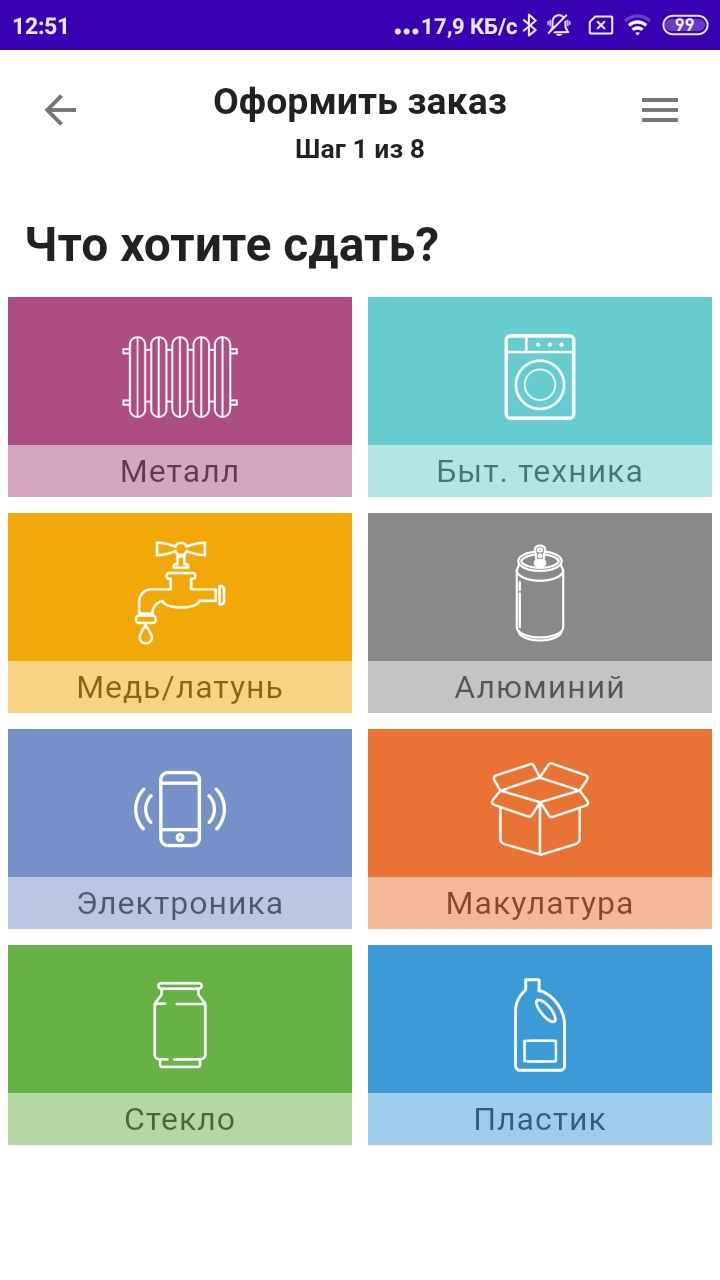Tap the Электроника tile
Image resolution: width=720 pixels, height=1280 pixels.
coord(179,826)
